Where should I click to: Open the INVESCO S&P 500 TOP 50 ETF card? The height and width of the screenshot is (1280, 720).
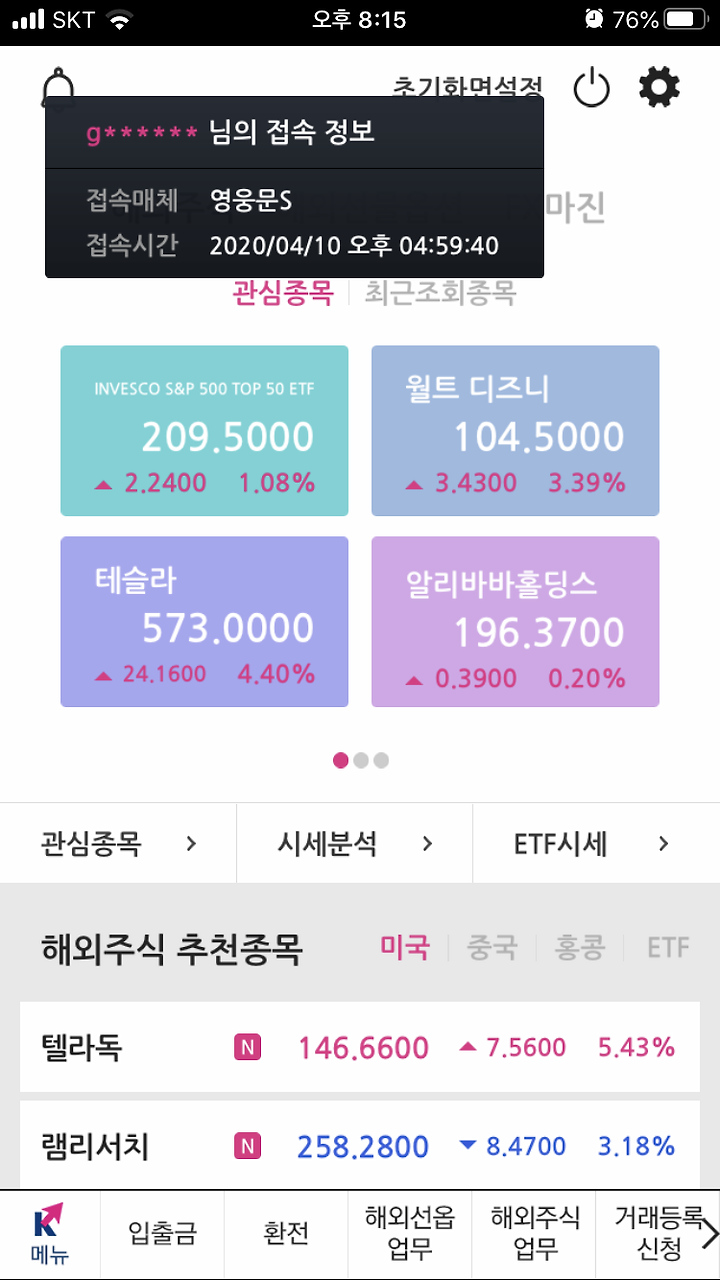204,431
